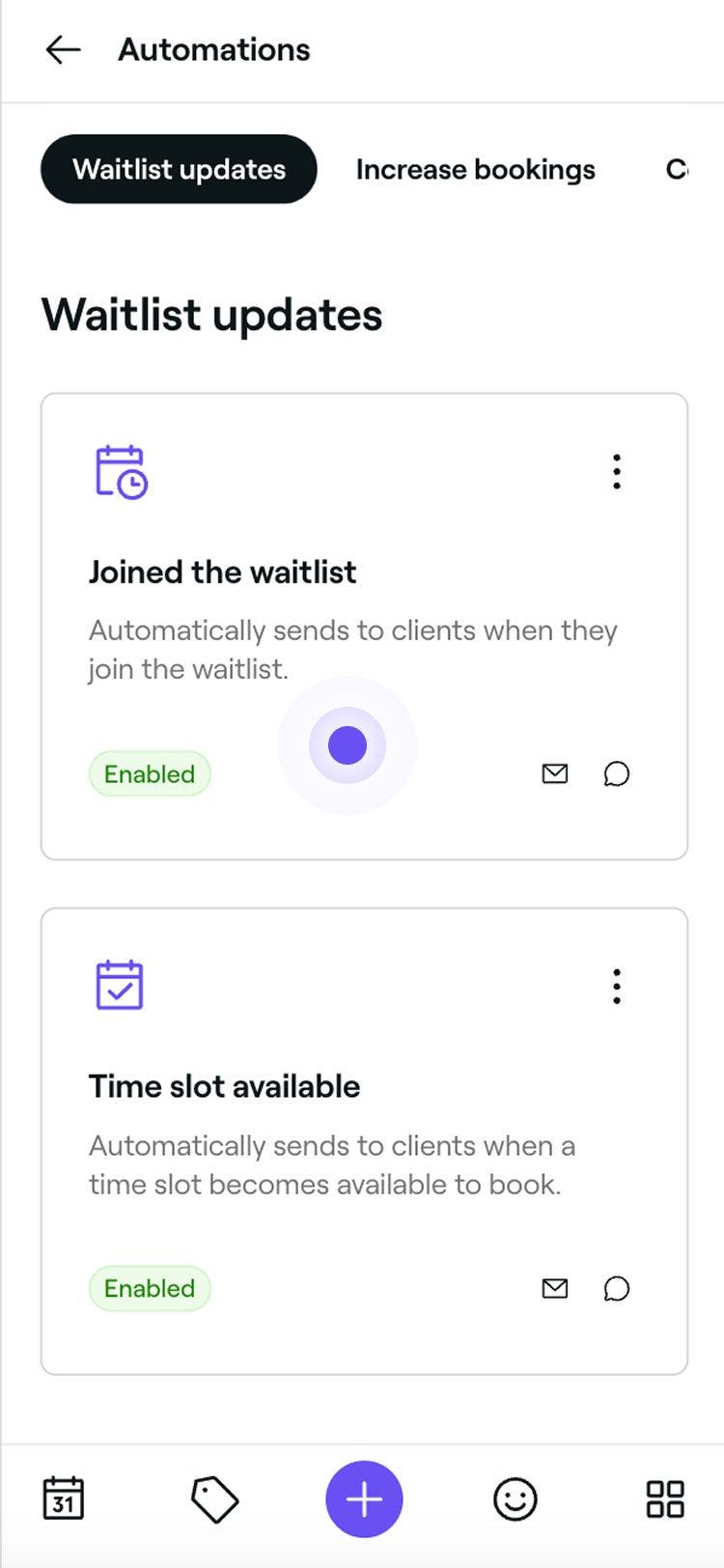Tap the Joined the waitlist calendar clock icon
The image size is (724, 1568).
[x=120, y=472]
